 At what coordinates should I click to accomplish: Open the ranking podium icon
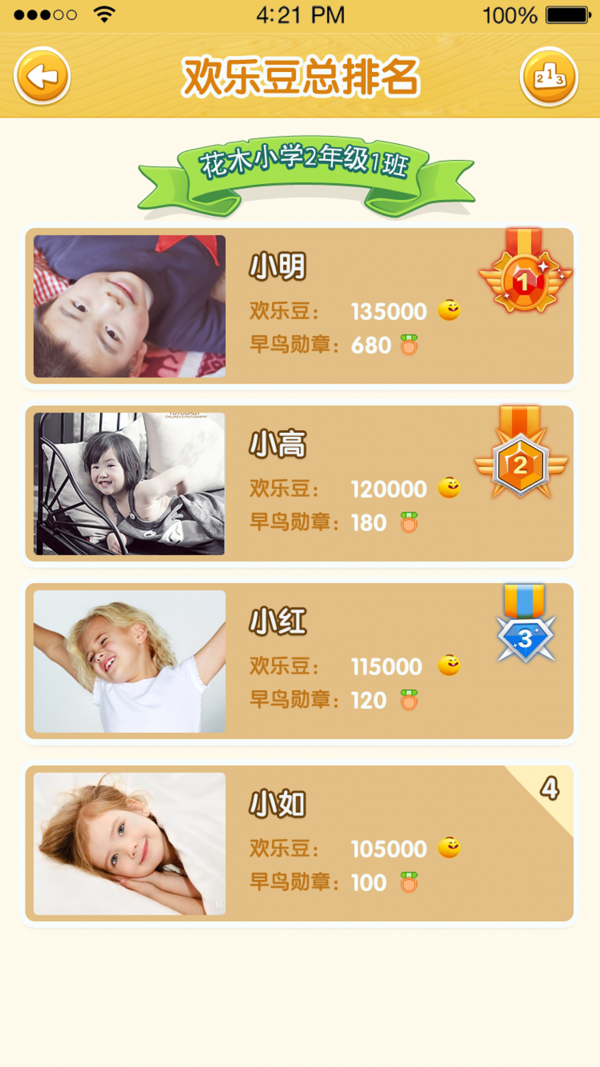pos(549,76)
